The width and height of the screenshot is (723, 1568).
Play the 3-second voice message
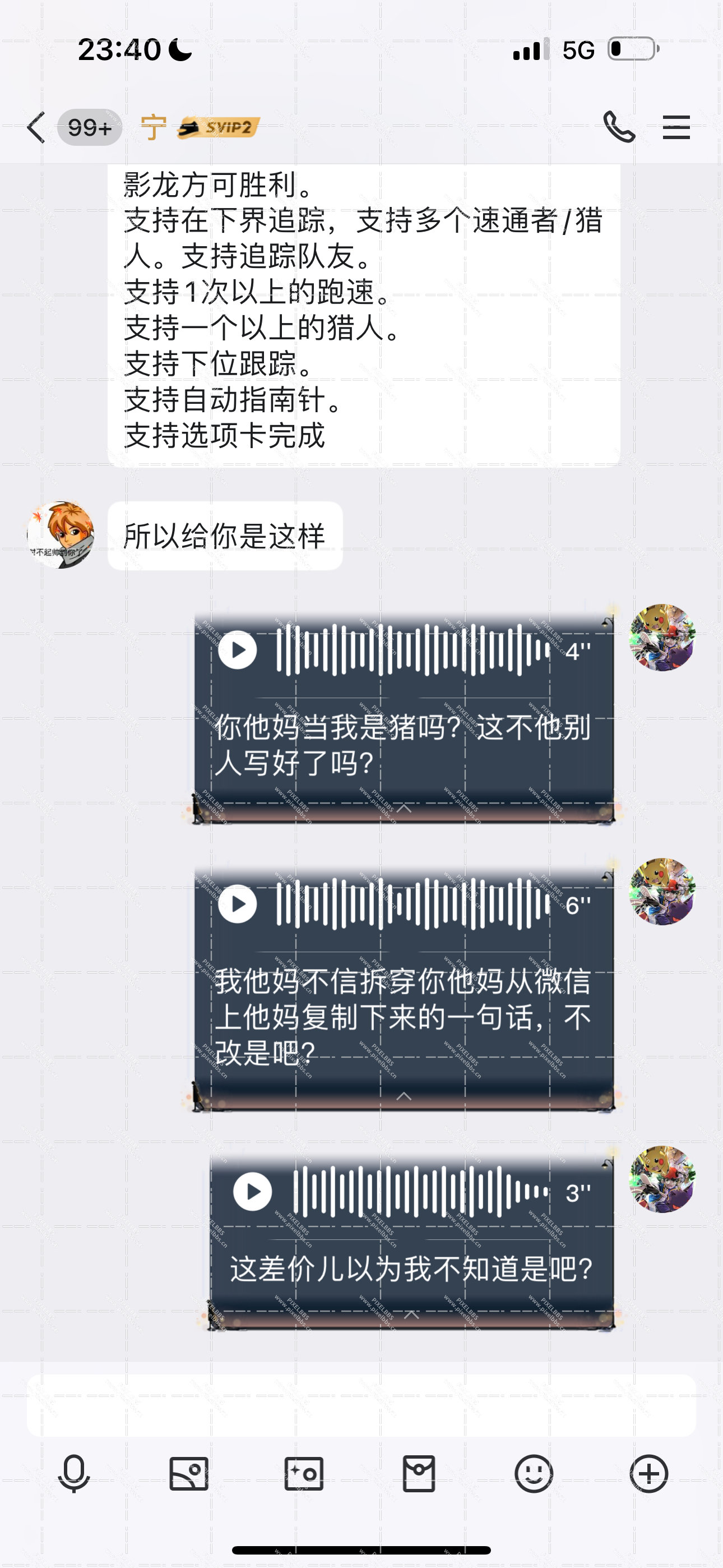[253, 1192]
